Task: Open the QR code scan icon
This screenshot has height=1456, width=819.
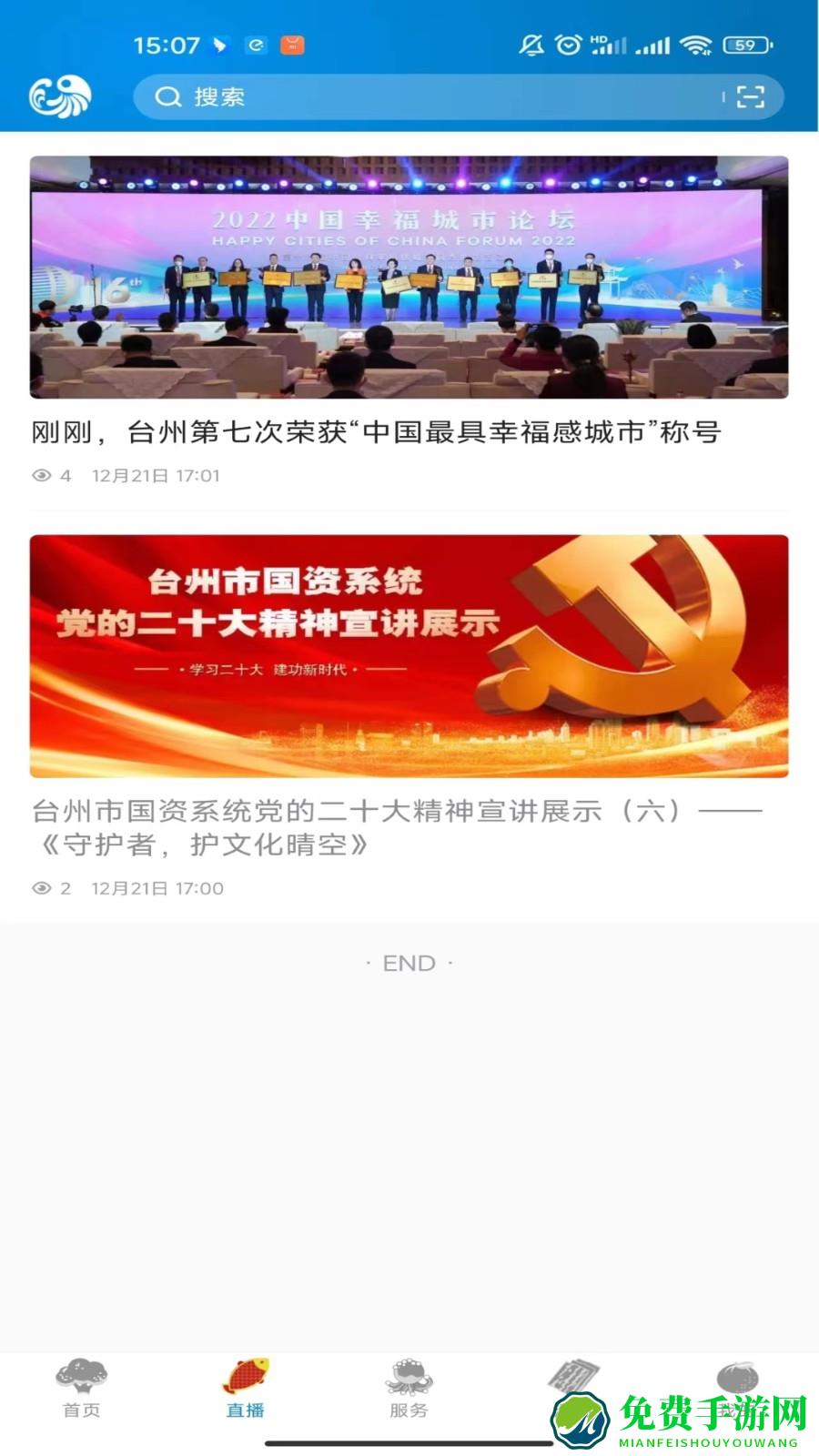Action: [748, 97]
